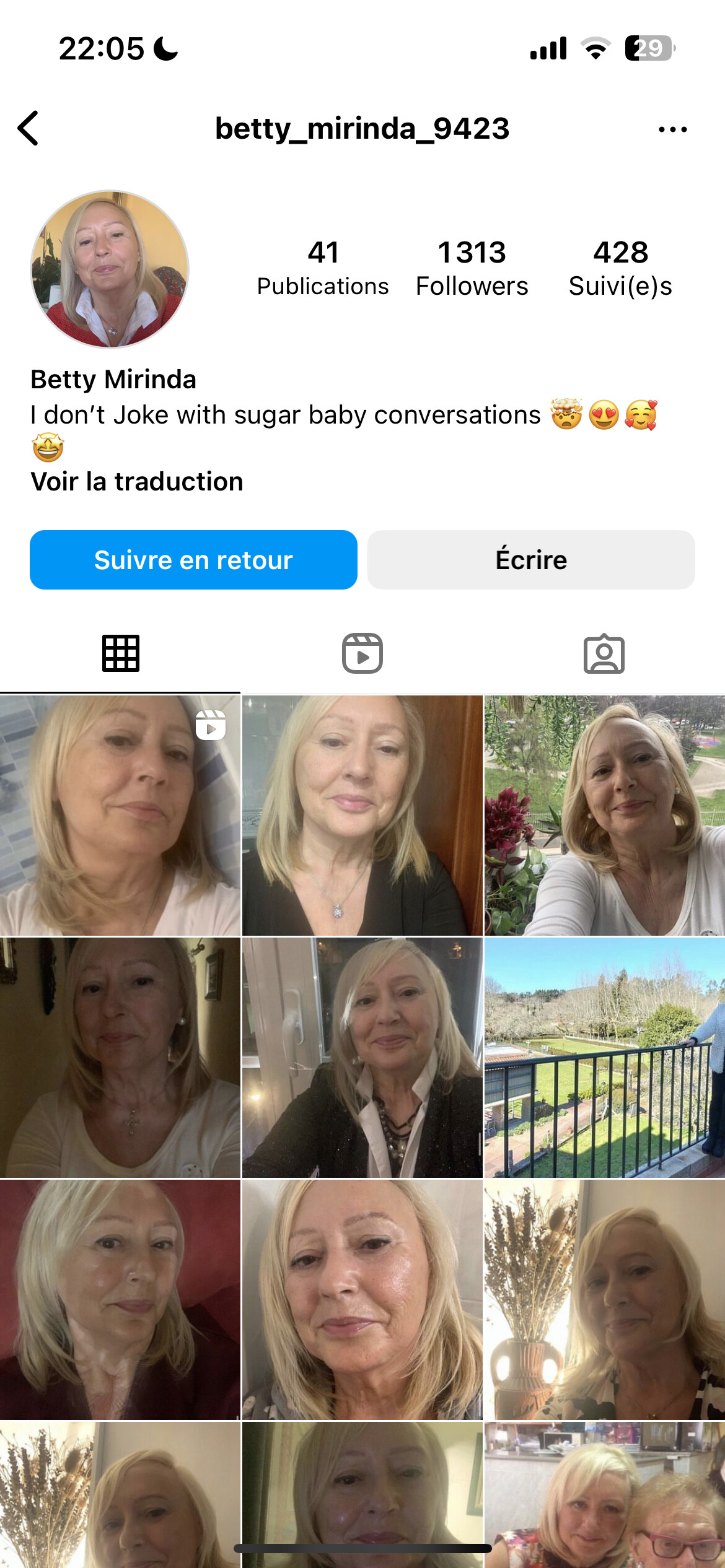Open the post with two women together
The image size is (725, 1568).
pos(605,1494)
